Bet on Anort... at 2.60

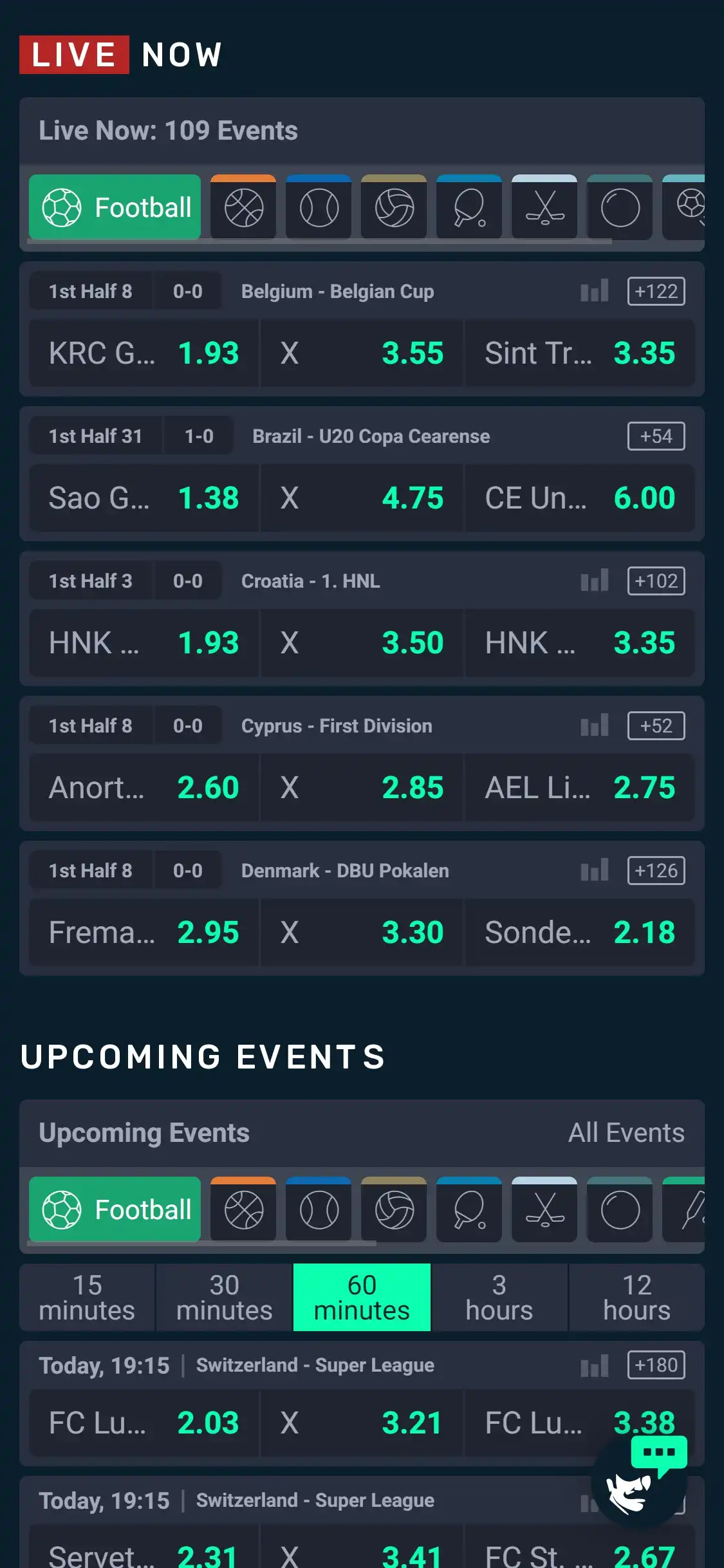tap(144, 788)
